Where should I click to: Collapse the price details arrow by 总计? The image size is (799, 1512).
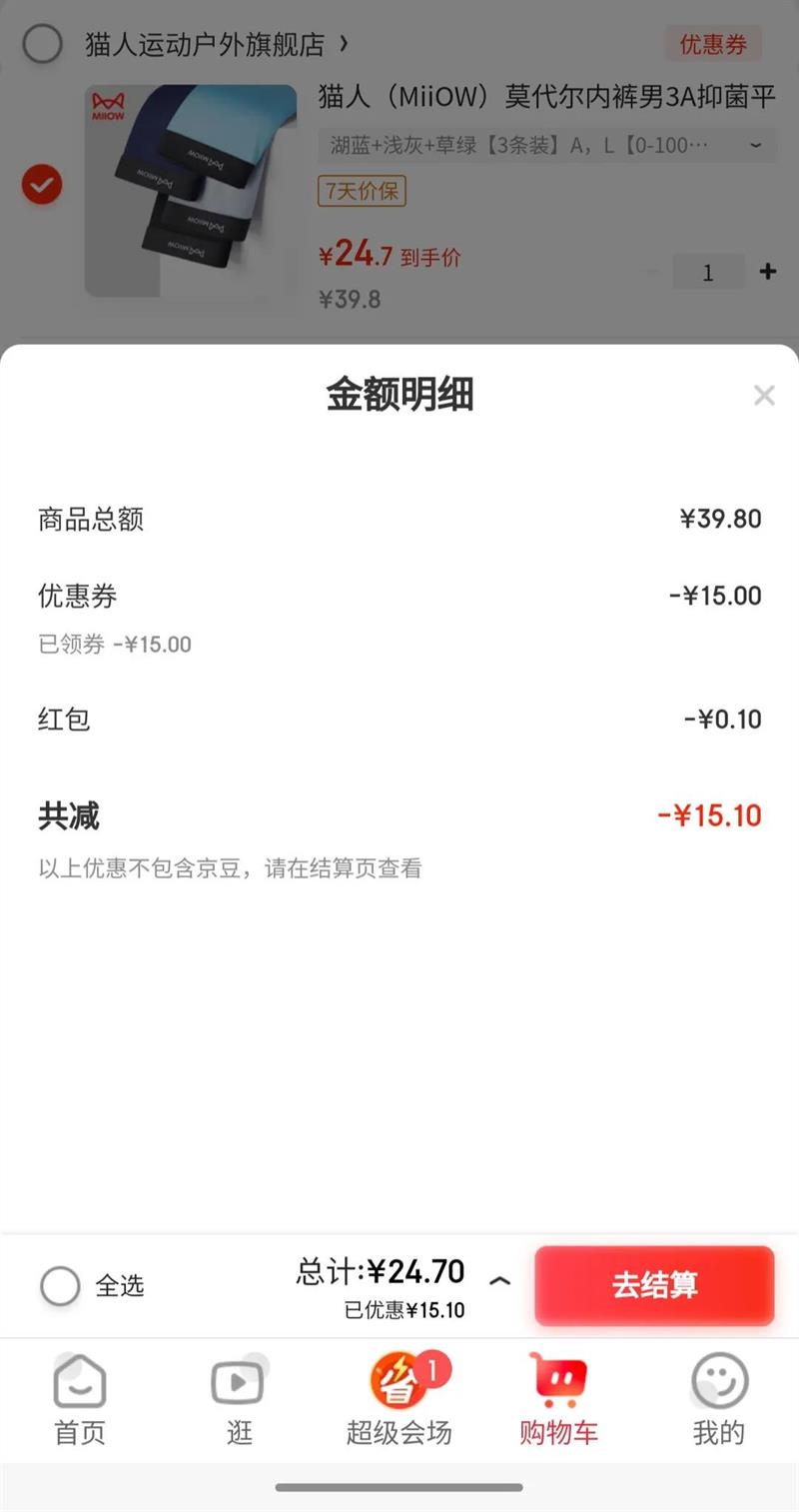coord(500,1280)
